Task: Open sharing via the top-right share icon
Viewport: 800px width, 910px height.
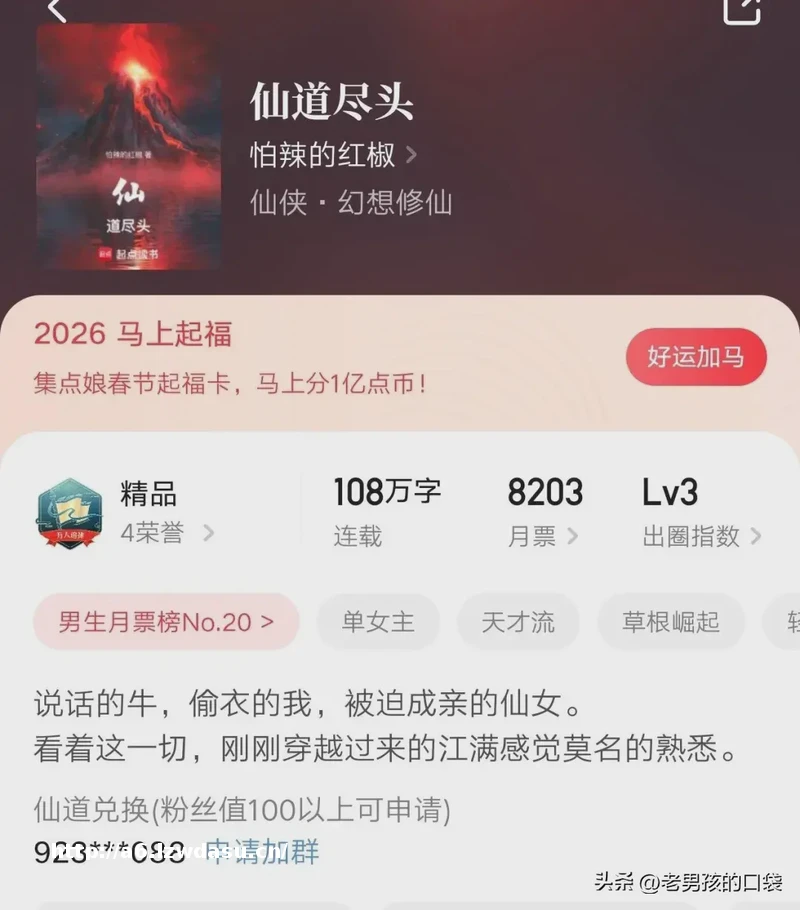Action: click(x=741, y=14)
